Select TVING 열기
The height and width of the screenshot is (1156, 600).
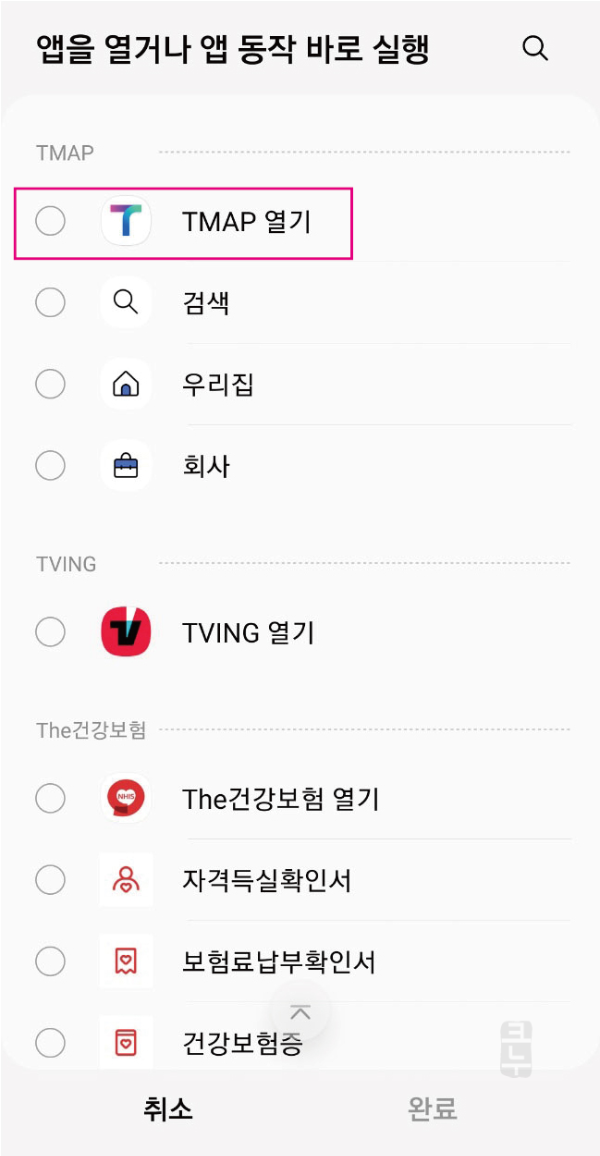300,632
